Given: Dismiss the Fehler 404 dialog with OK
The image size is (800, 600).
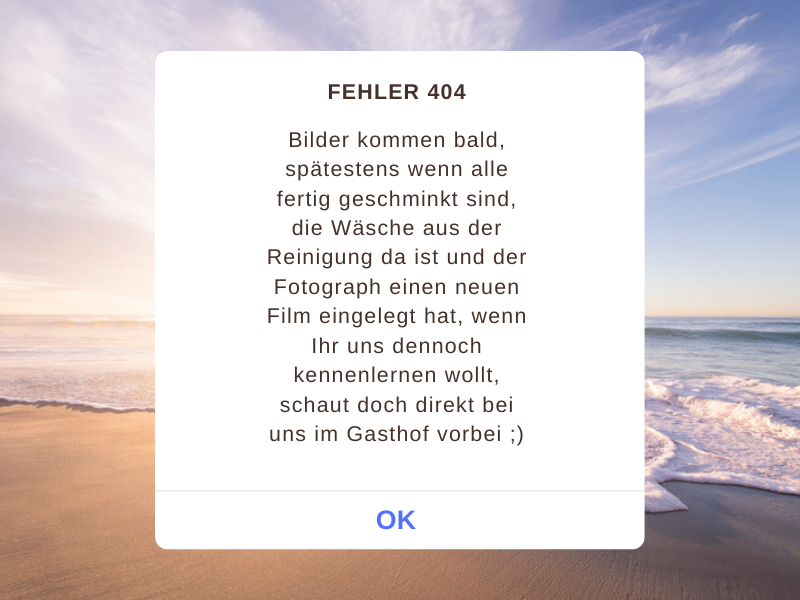Looking at the screenshot, I should [x=397, y=520].
